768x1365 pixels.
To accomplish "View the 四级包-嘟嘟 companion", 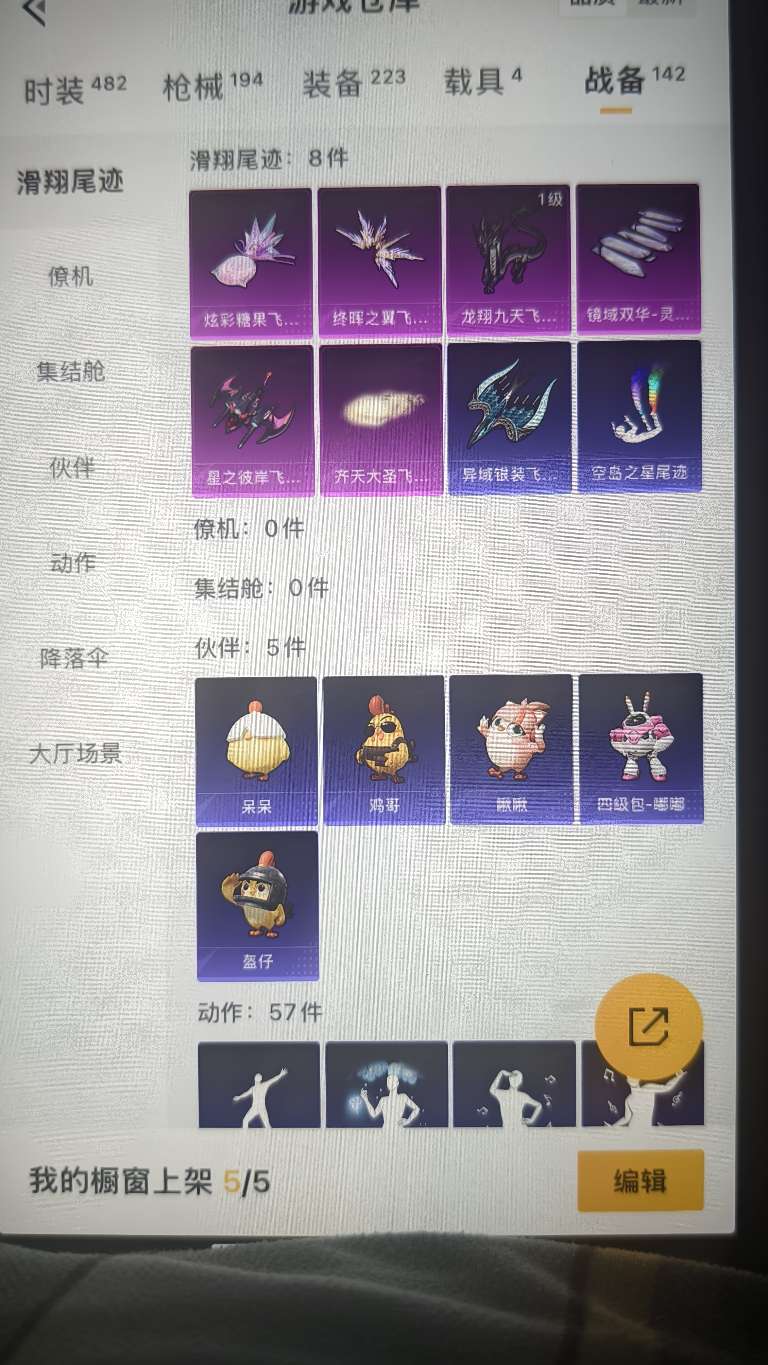I will click(641, 748).
